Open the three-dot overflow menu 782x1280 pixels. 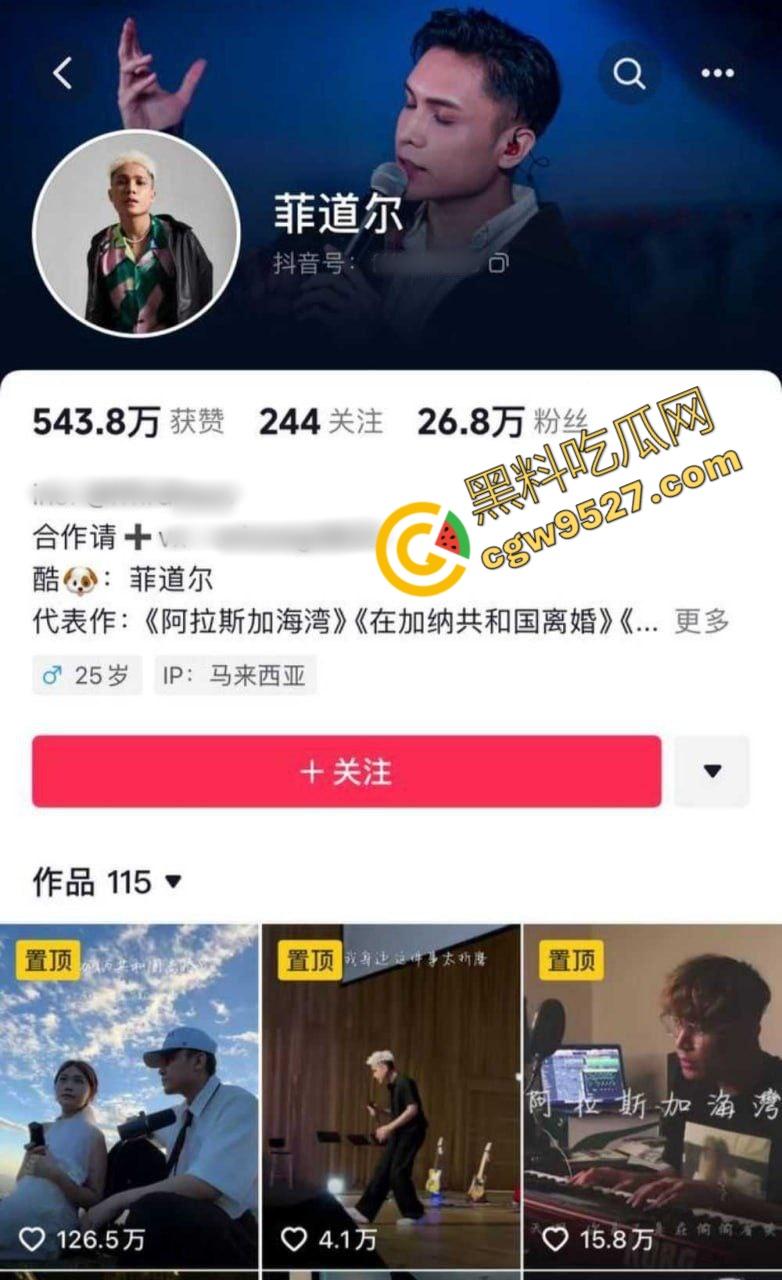point(717,73)
